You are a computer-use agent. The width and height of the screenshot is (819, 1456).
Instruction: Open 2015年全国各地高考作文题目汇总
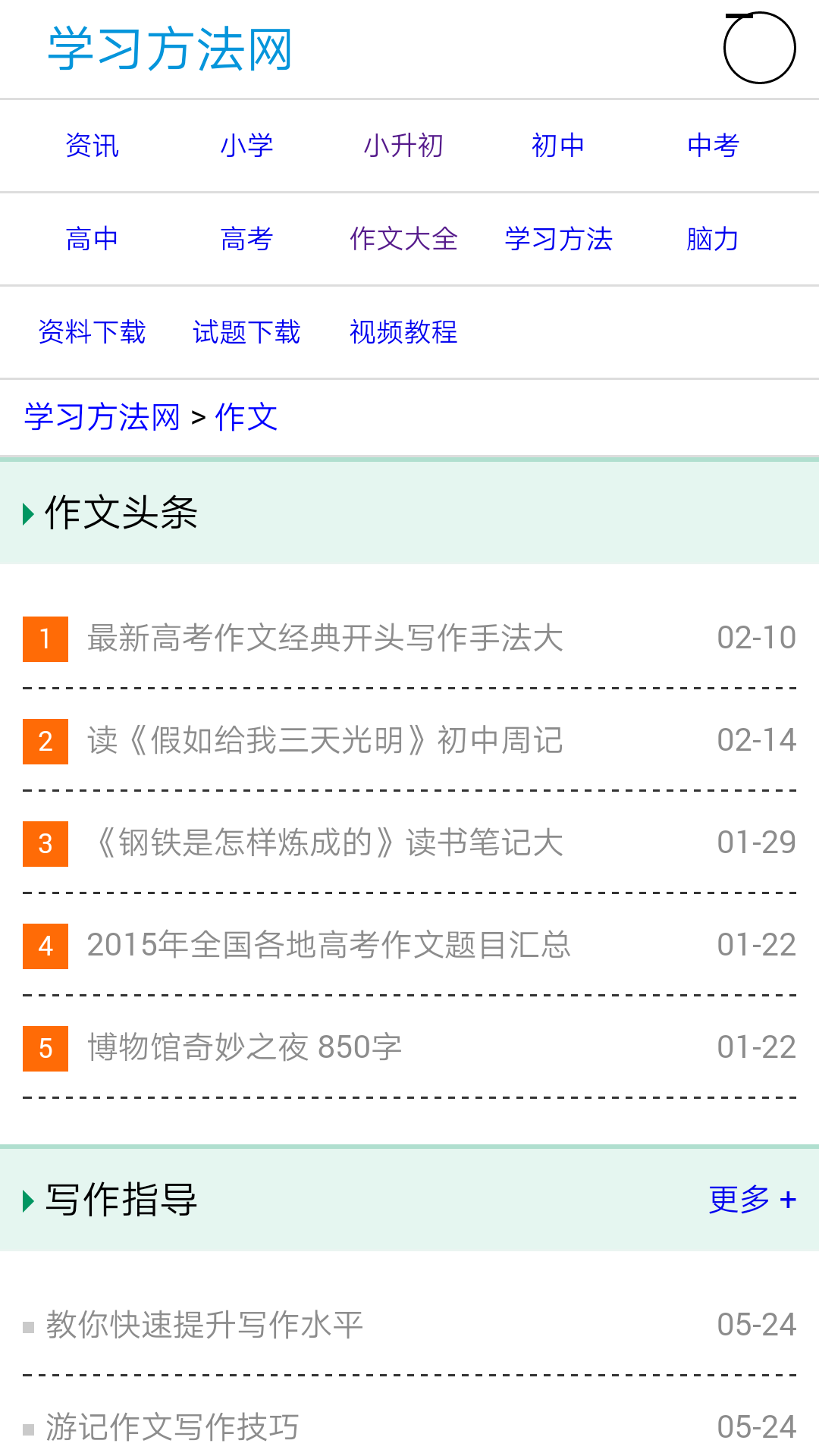(x=328, y=945)
